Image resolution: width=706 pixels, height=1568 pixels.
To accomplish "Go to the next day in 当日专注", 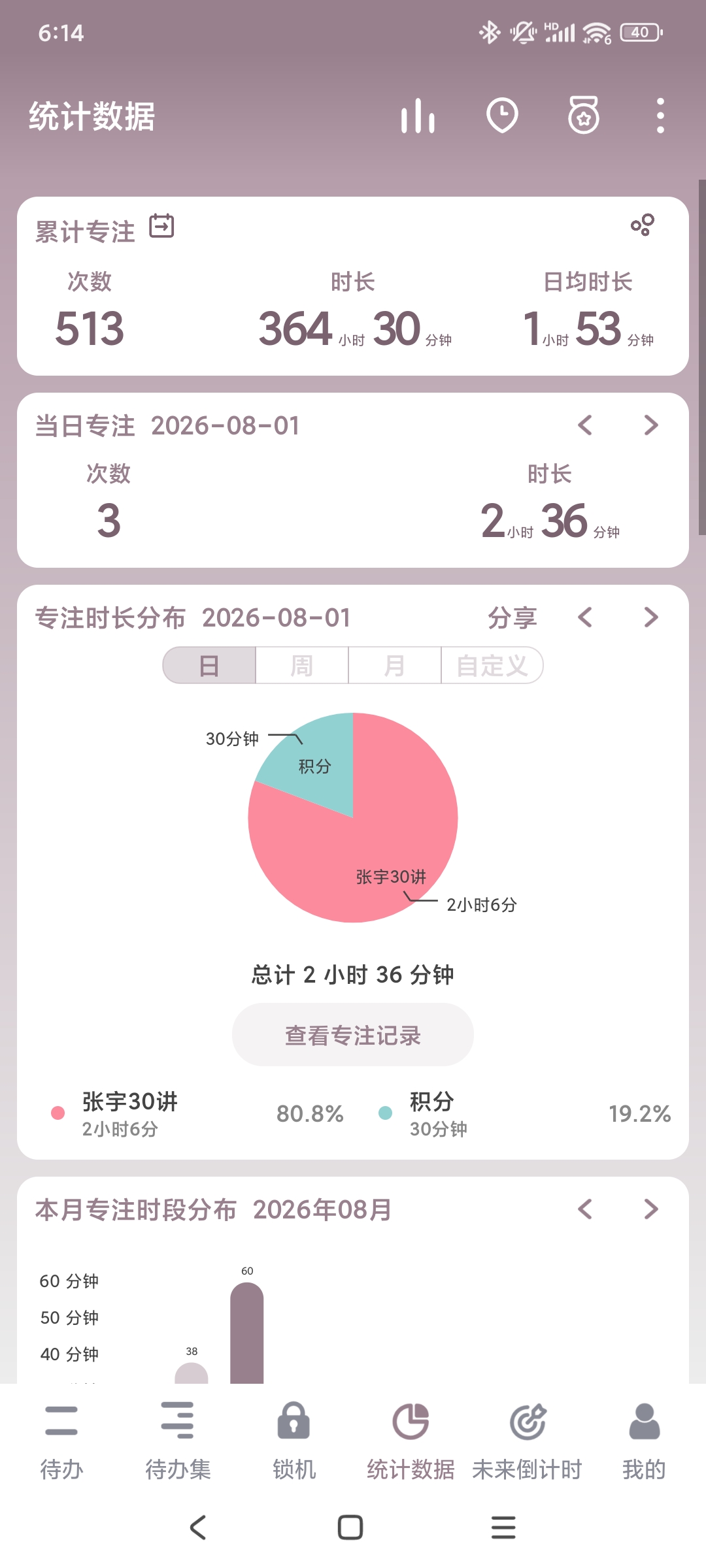I will click(650, 425).
